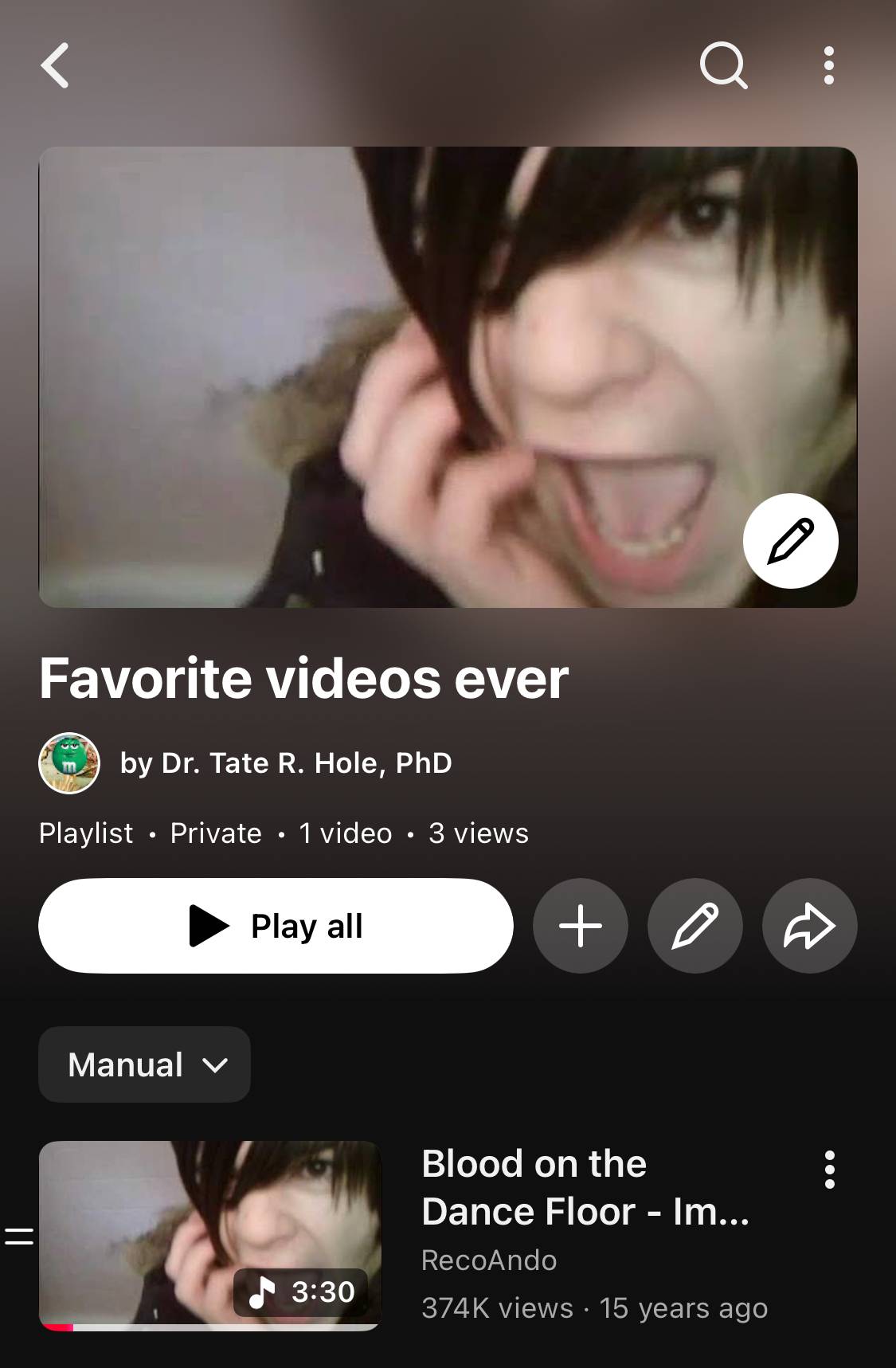Open search from the magnifier icon
This screenshot has height=1368, width=896.
(x=723, y=65)
